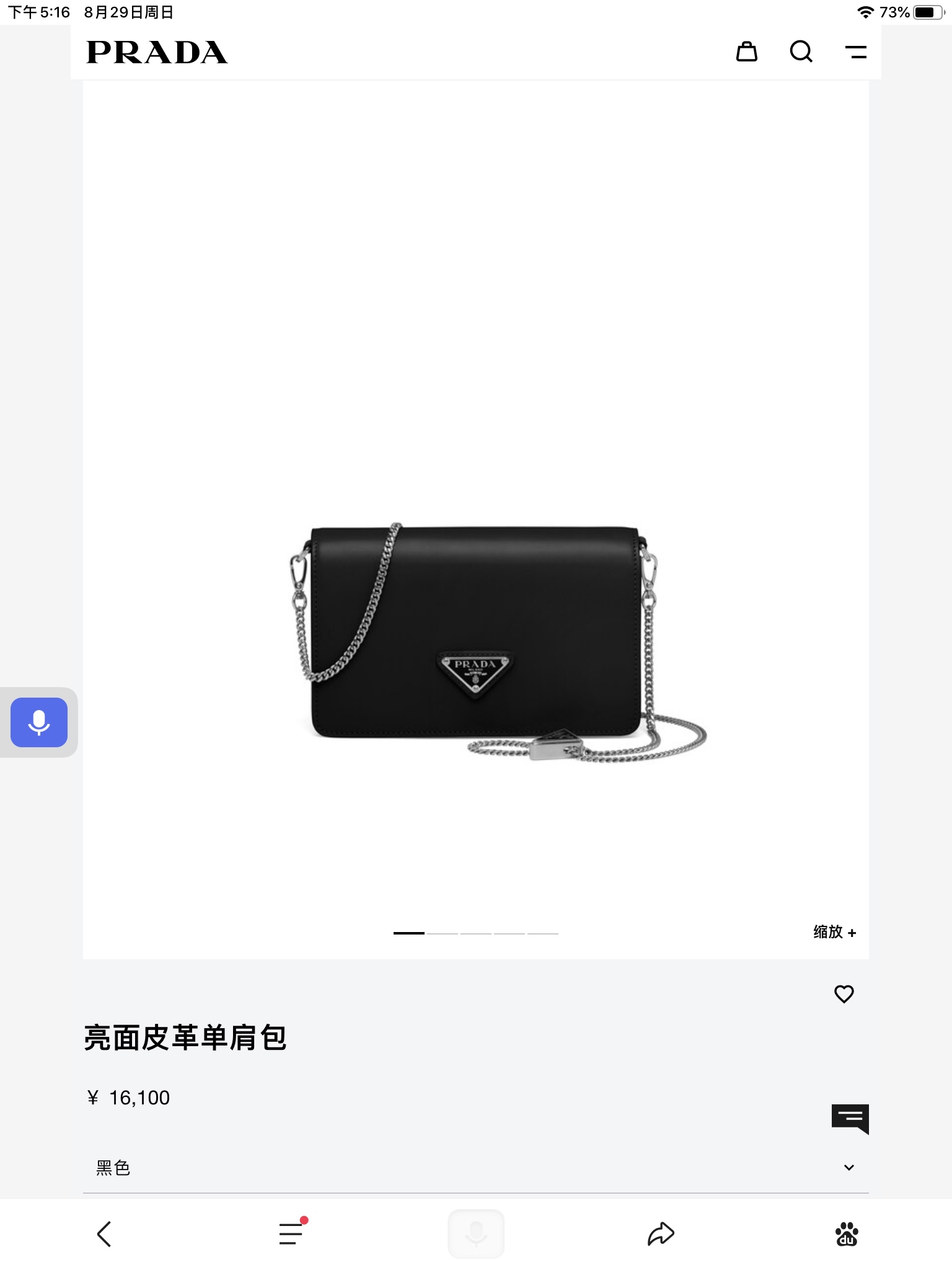This screenshot has height=1270, width=952.
Task: Tap the voice search mic in the bottom bar
Action: pyautogui.click(x=476, y=1233)
